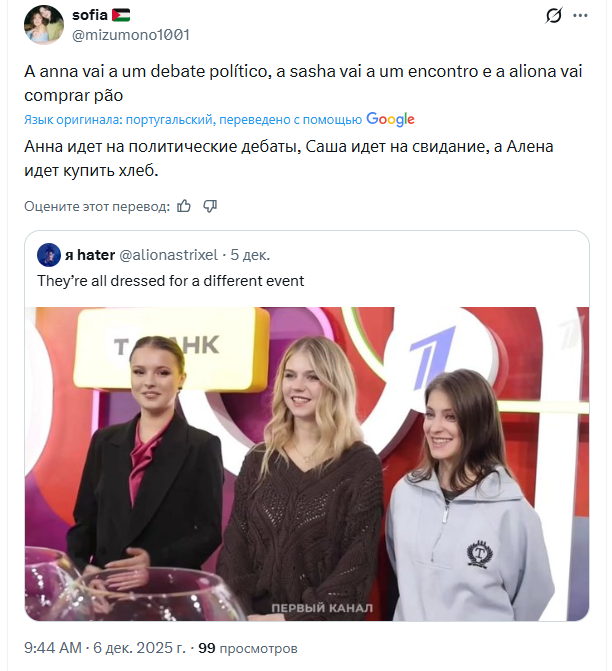
Task: Rate the translation with thumbs up
Action: click(184, 206)
